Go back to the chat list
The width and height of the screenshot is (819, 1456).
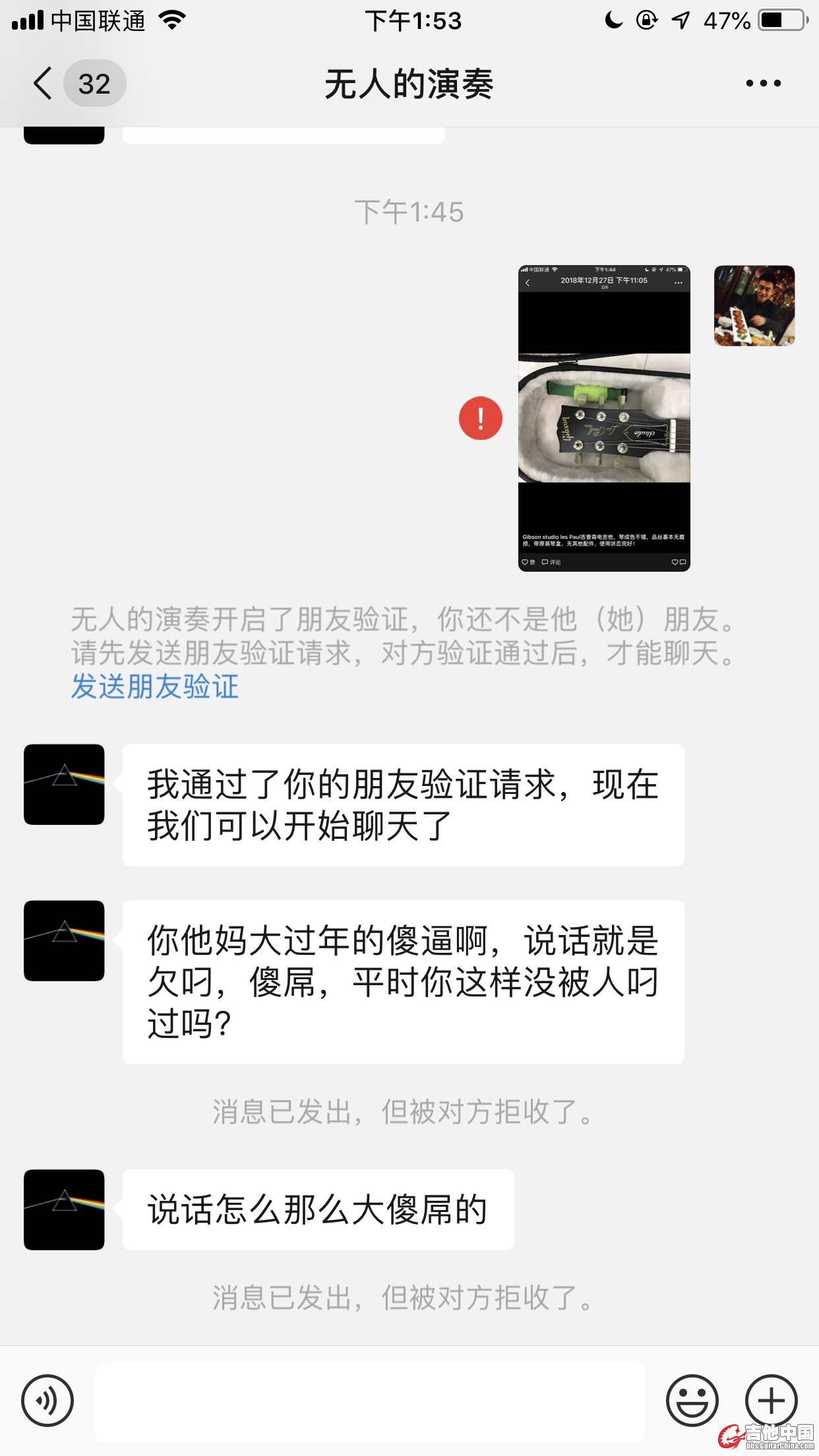click(x=44, y=84)
